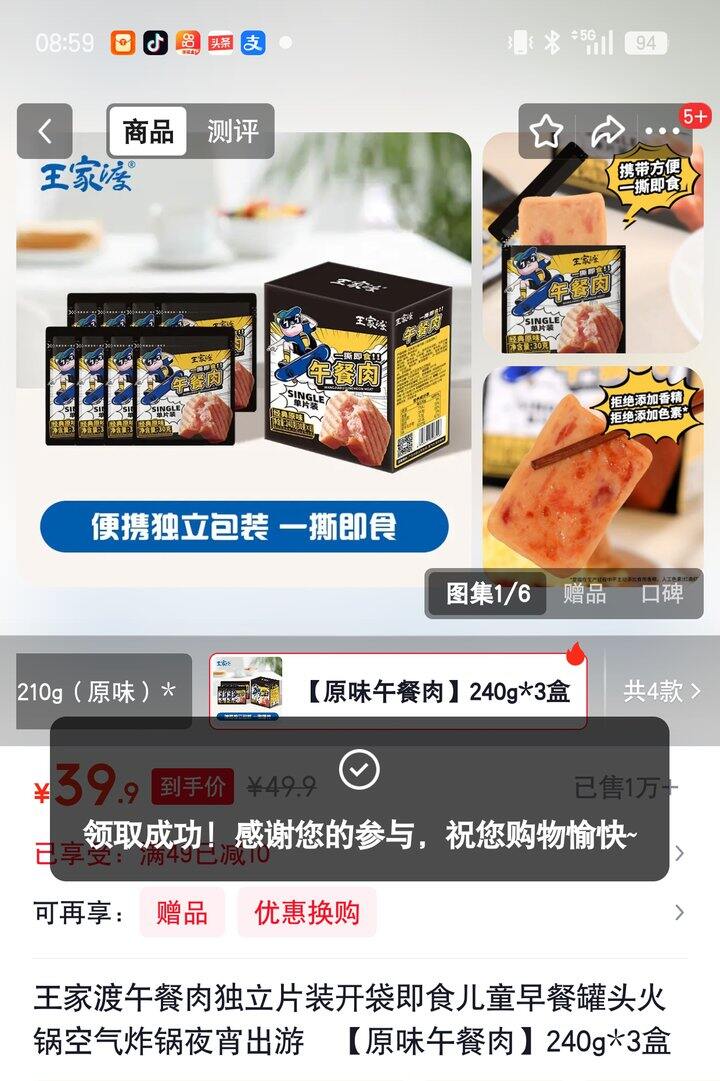
Task: Pick the 210g（原味）variant
Action: [96, 691]
